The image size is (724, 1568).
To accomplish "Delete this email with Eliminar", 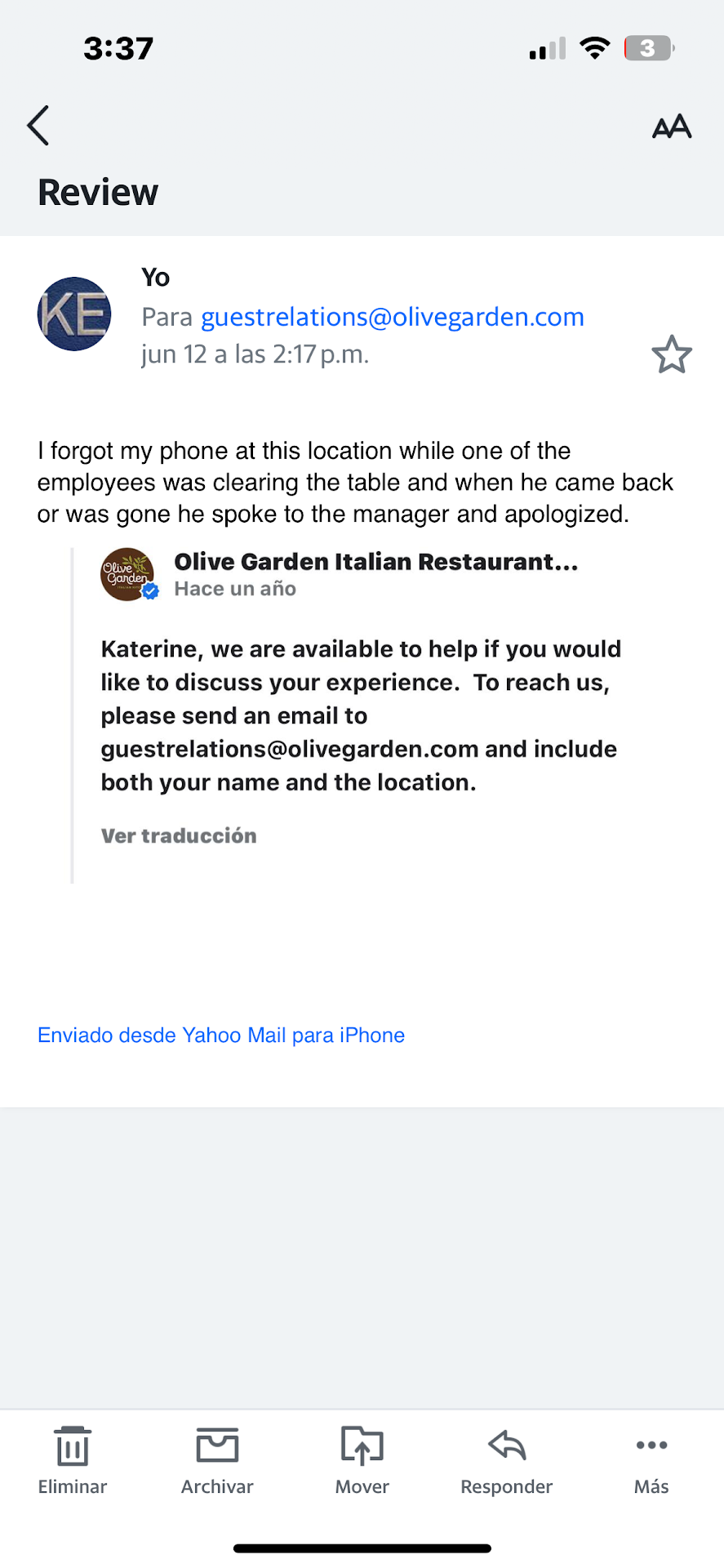I will pyautogui.click(x=73, y=1460).
